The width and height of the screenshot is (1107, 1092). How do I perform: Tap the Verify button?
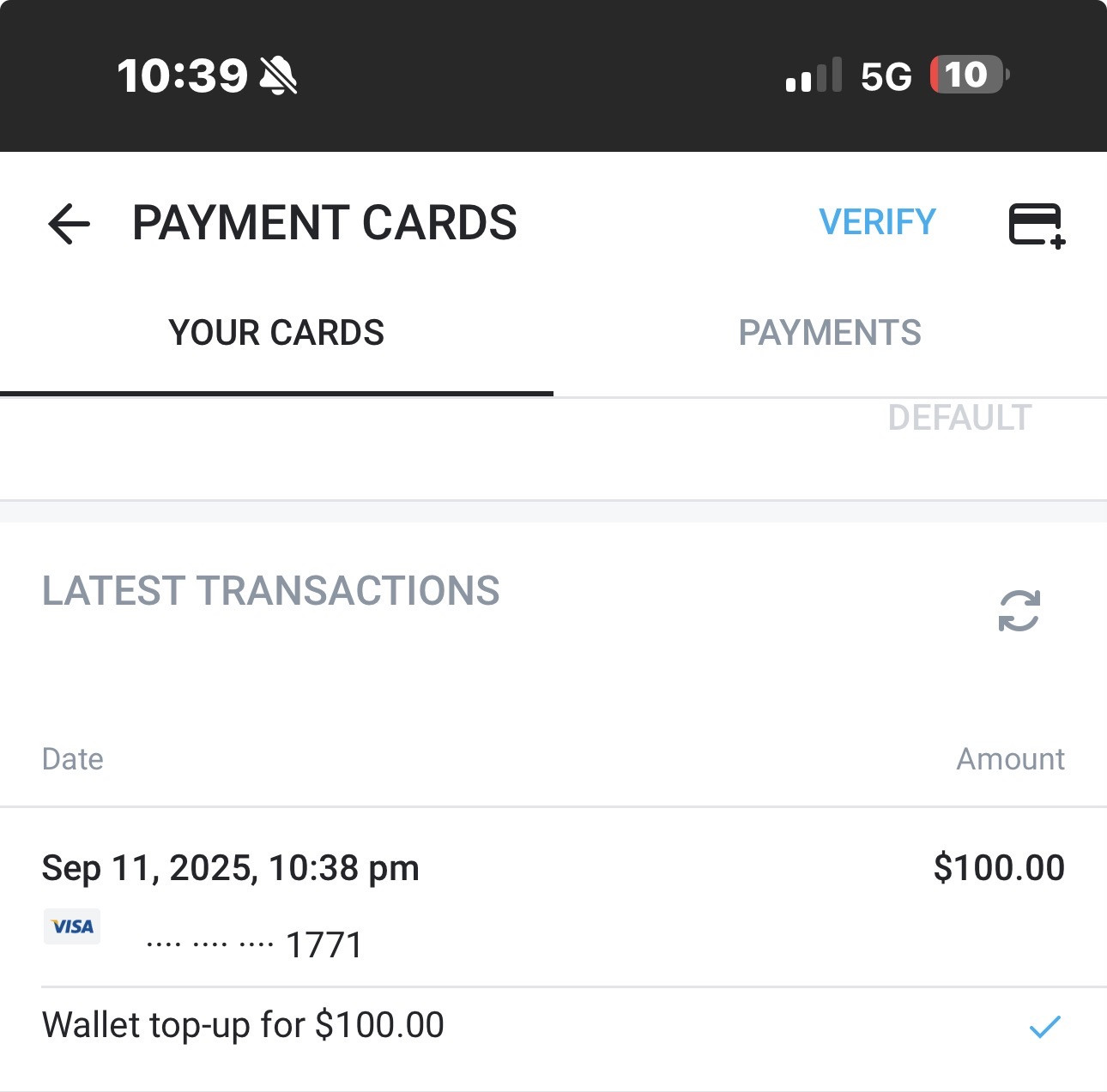pos(877,222)
